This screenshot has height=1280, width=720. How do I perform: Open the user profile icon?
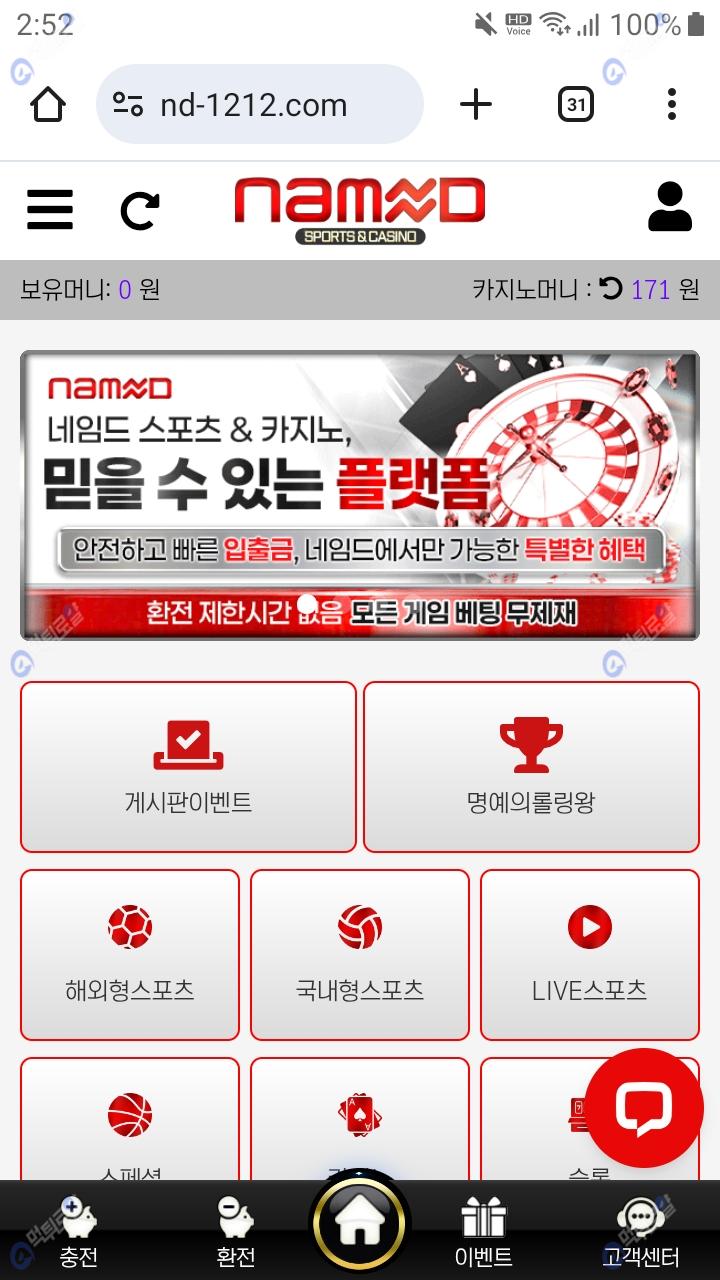click(x=670, y=208)
